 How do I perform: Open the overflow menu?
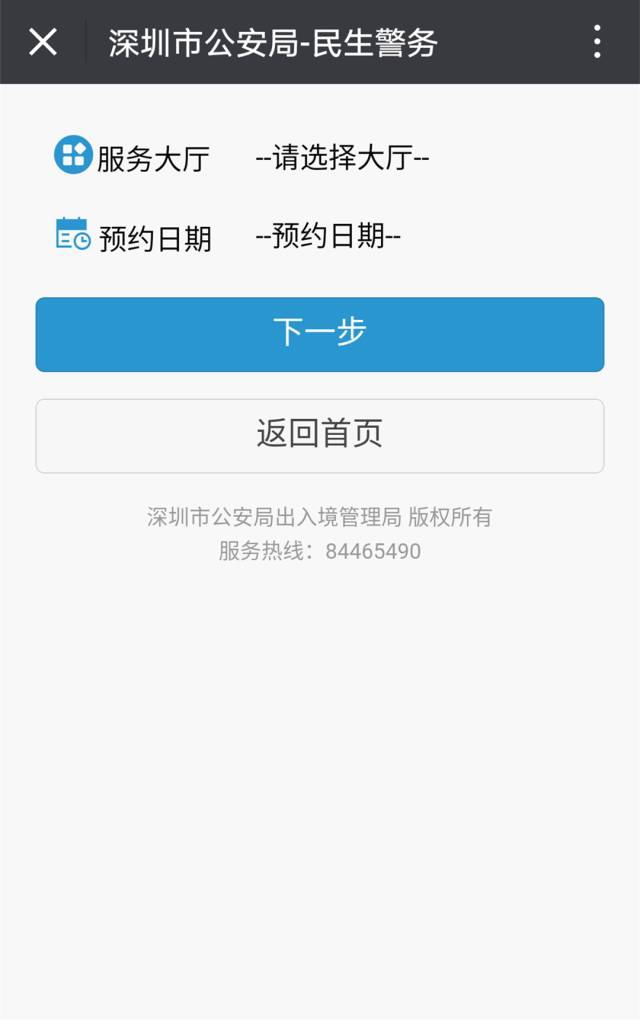[x=597, y=42]
